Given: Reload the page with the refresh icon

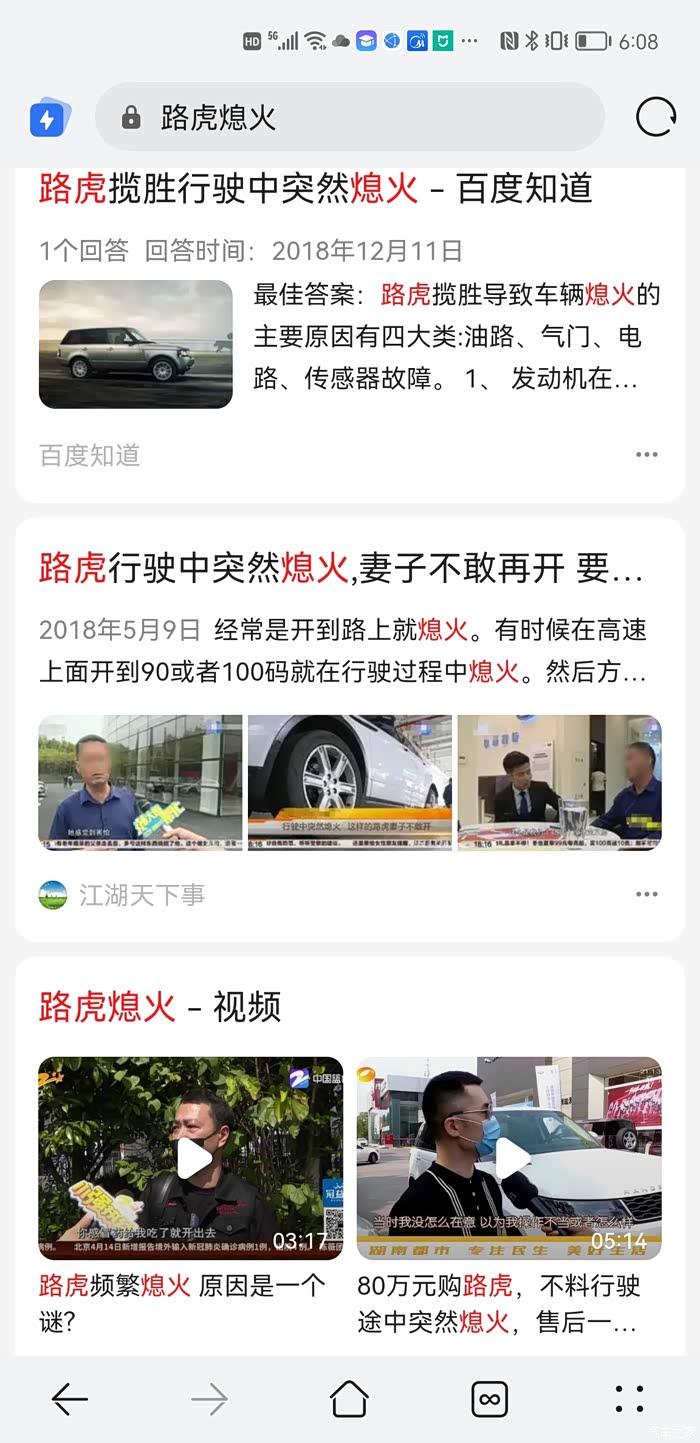Looking at the screenshot, I should [x=656, y=118].
